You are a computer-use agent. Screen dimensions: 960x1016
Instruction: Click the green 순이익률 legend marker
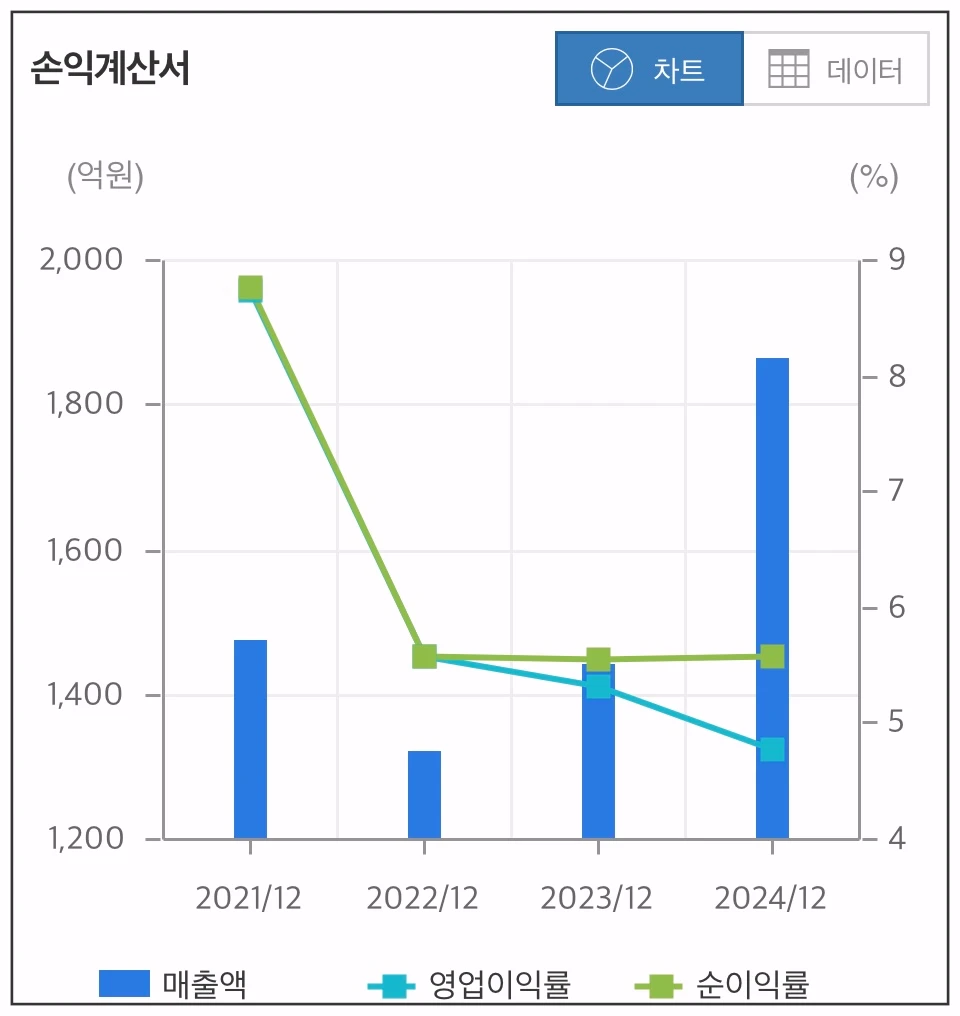(x=658, y=982)
